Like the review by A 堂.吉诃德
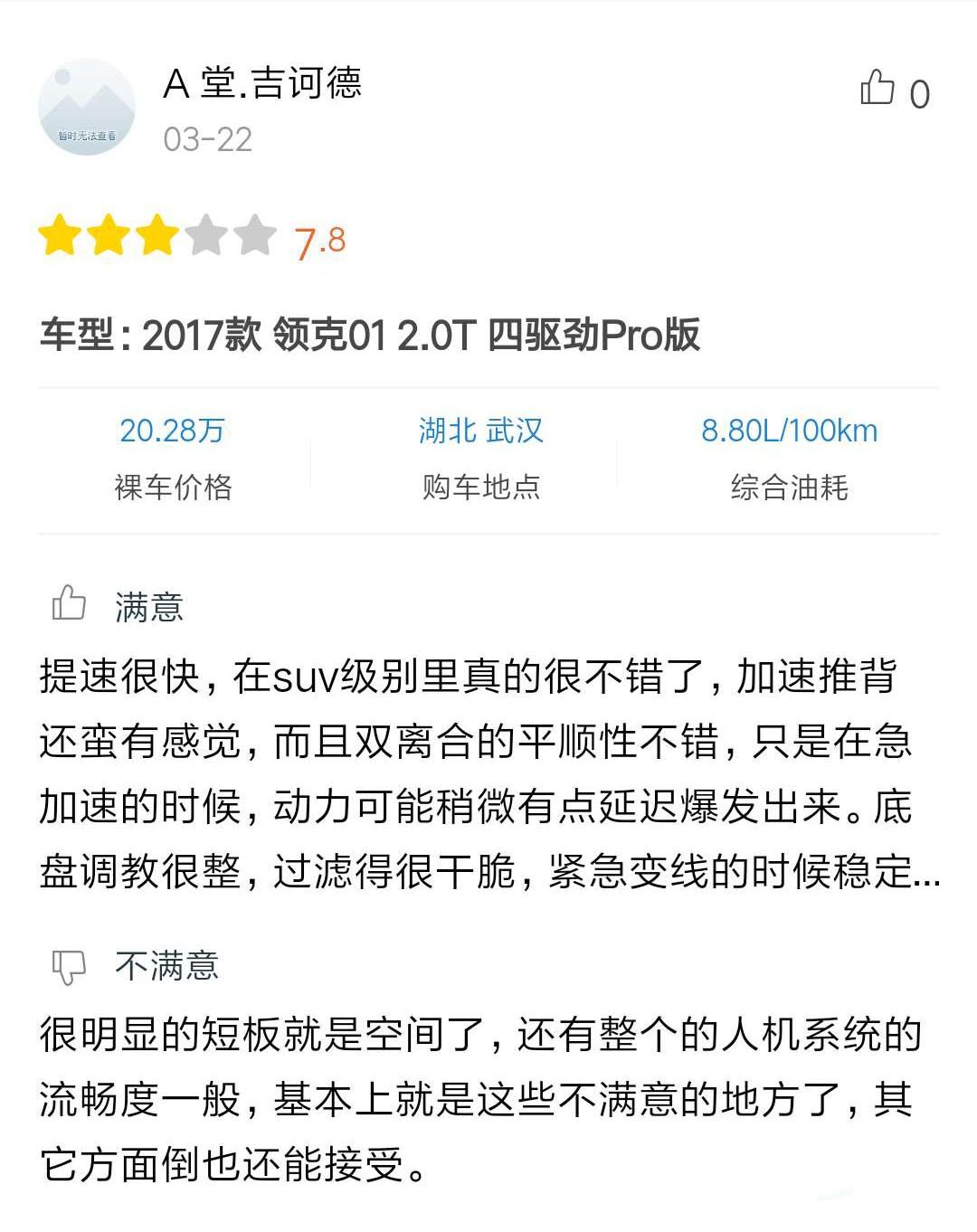Viewport: 977px width, 1232px height. [877, 90]
